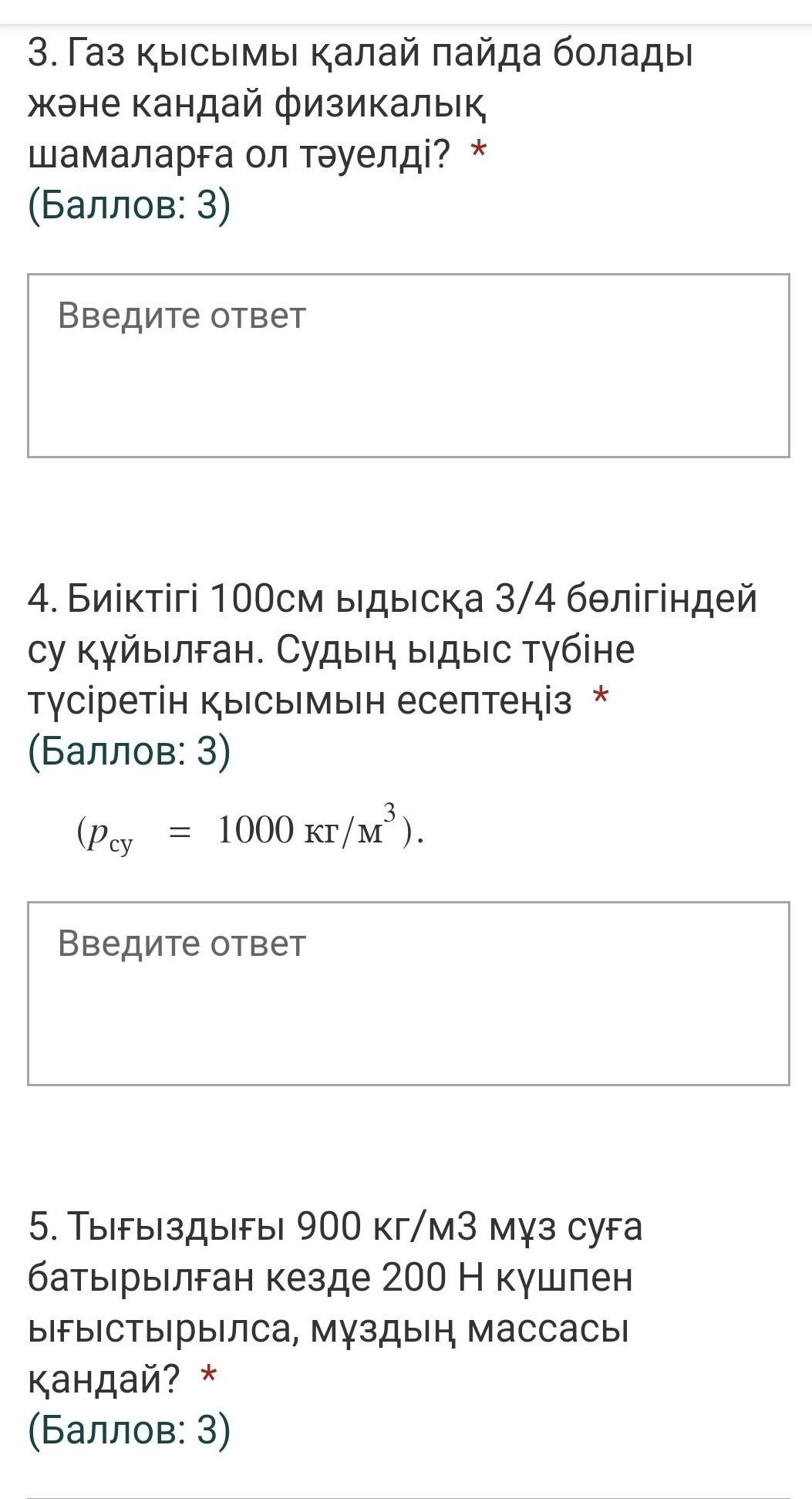812x1499 pixels.
Task: Tap the answer field for question 4
Action: coord(408,993)
